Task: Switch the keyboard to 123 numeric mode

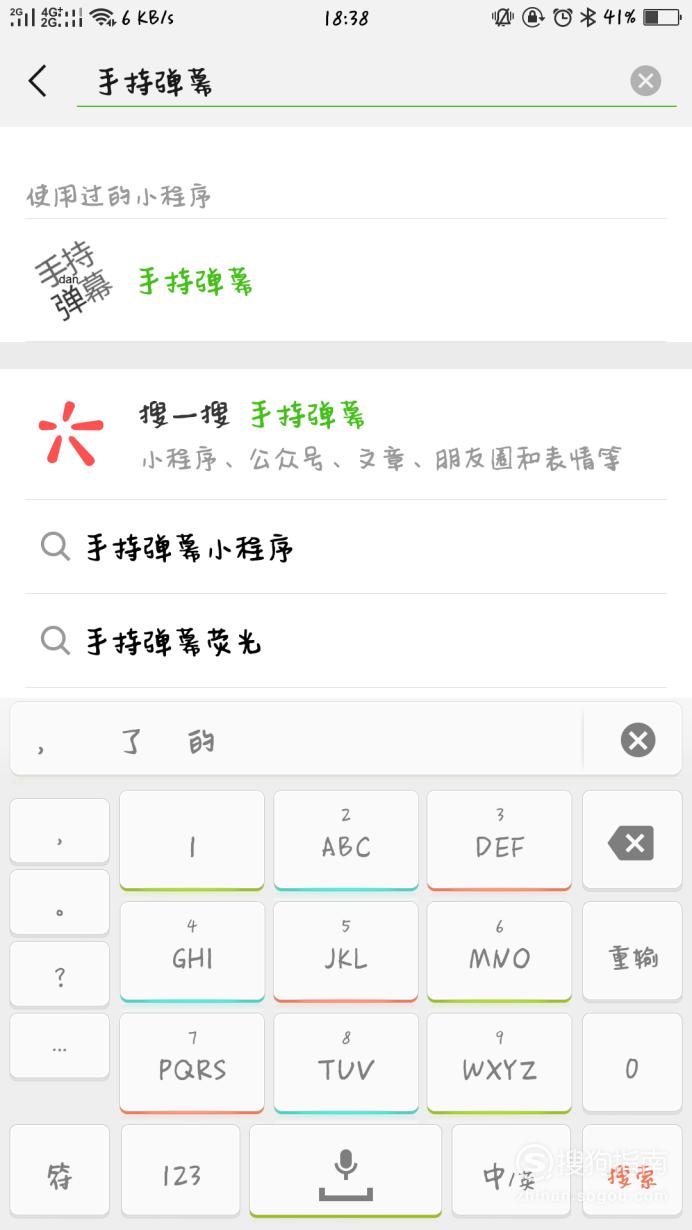Action: click(181, 1172)
